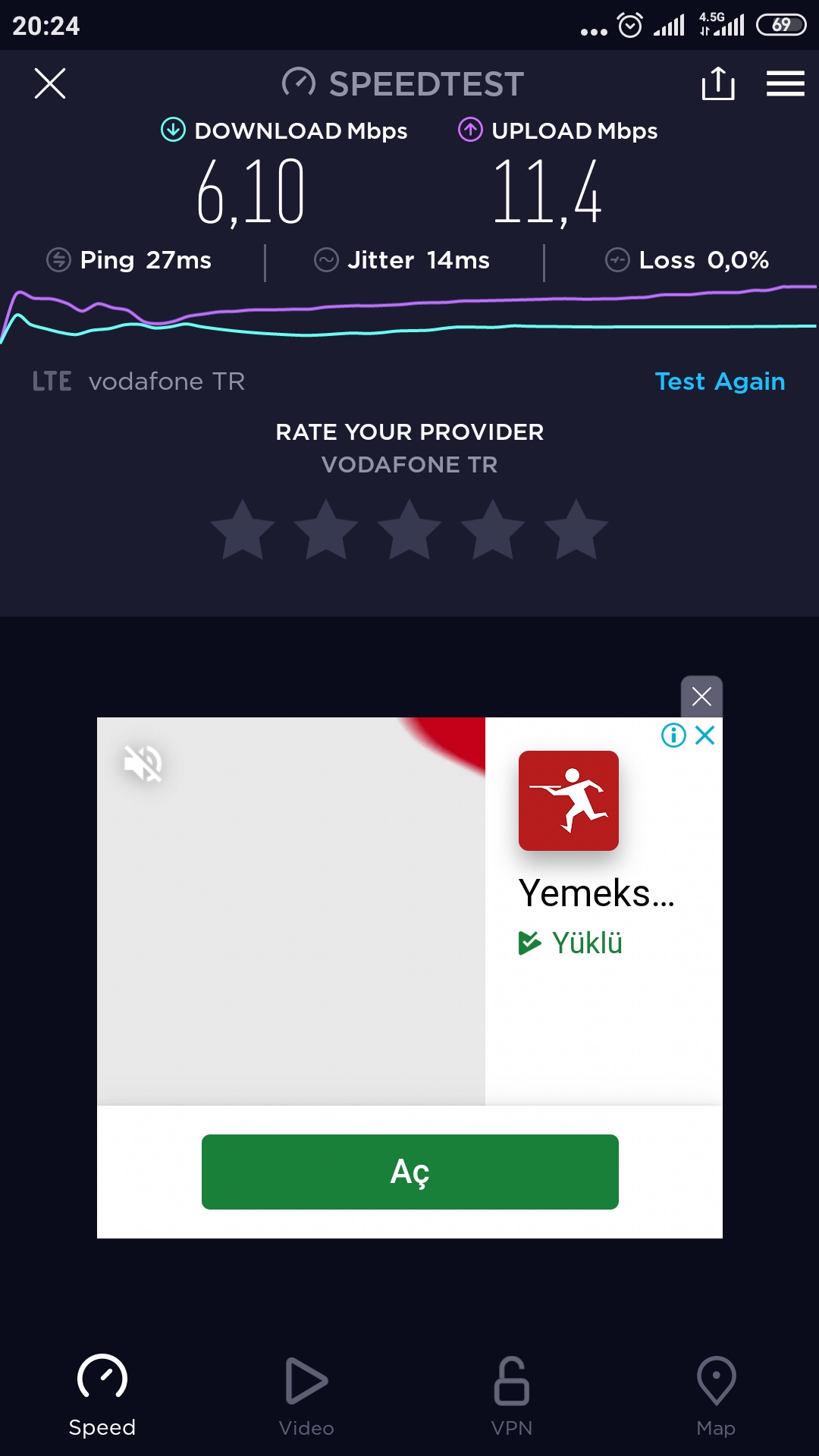Open the hamburger menu
The height and width of the screenshot is (1456, 819).
pos(785,83)
